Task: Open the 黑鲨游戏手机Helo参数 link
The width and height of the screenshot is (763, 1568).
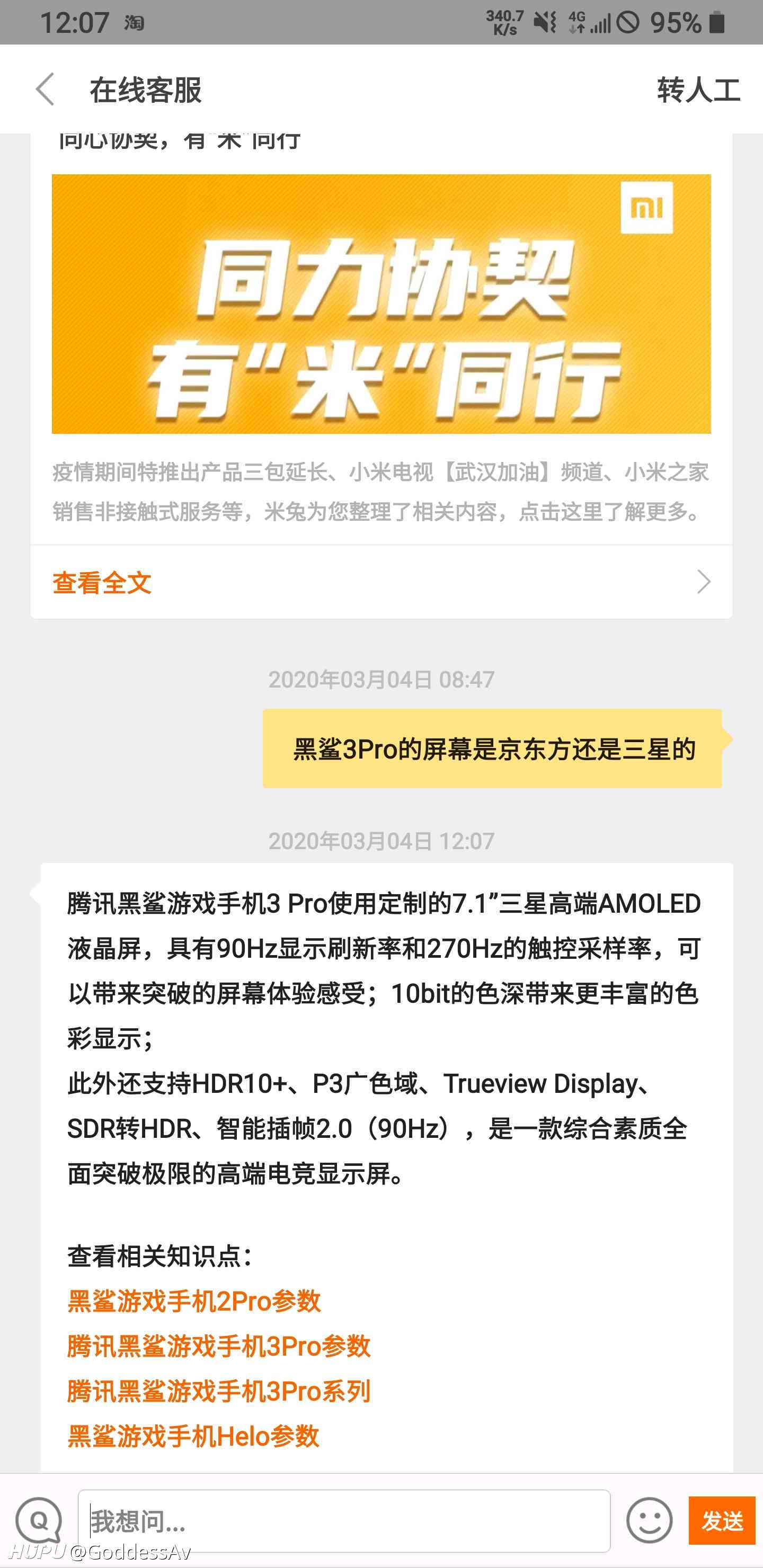Action: coord(193,1436)
